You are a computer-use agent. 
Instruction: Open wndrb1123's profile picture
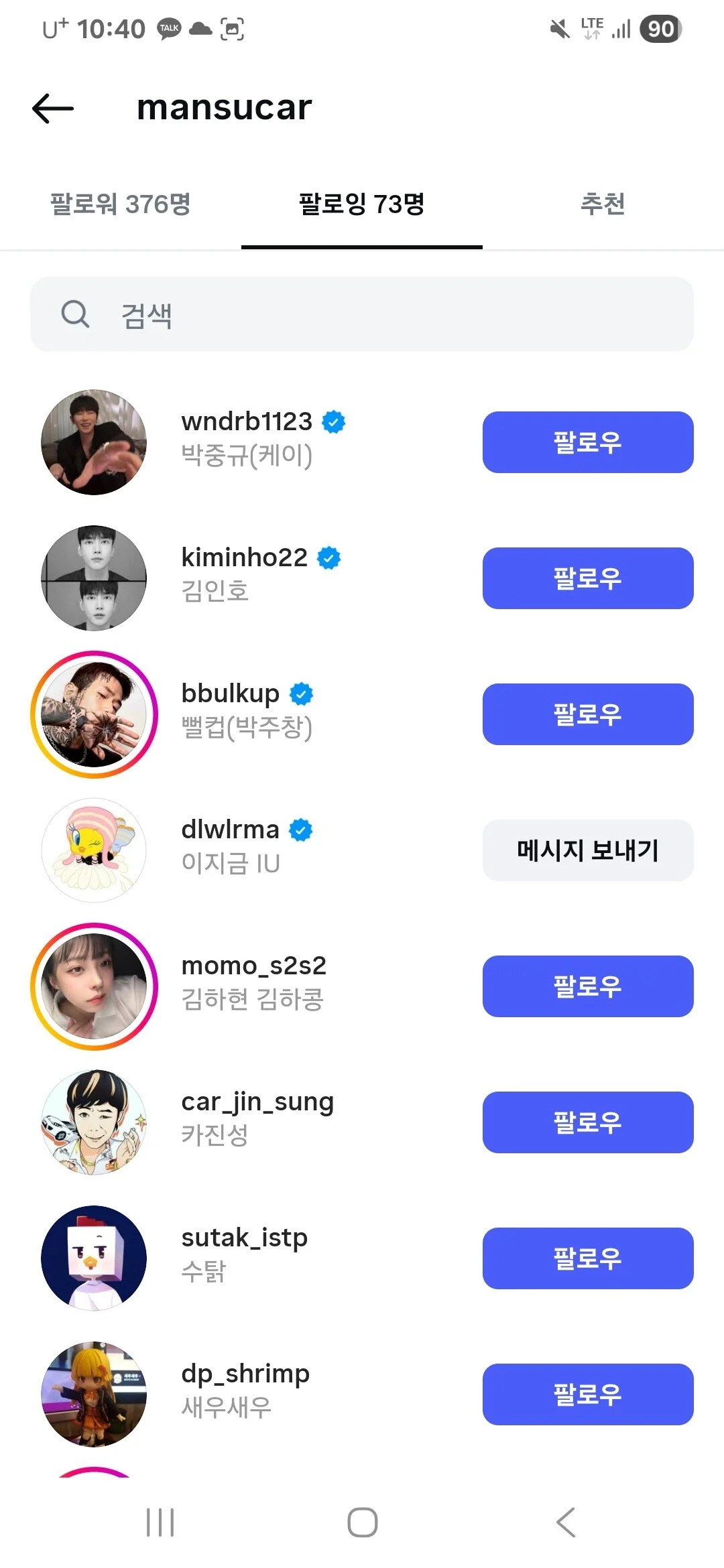tap(93, 440)
